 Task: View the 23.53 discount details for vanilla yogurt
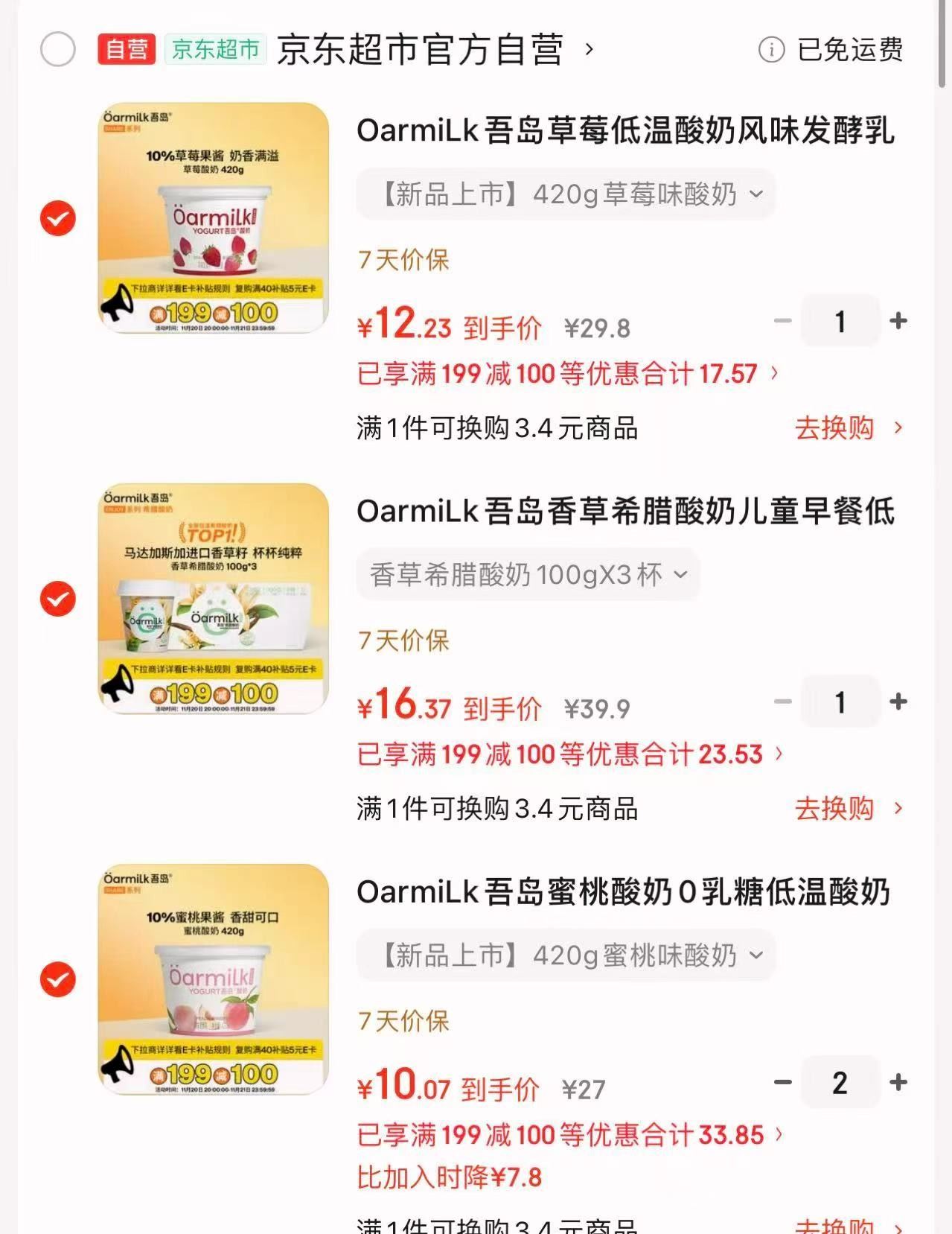570,754
